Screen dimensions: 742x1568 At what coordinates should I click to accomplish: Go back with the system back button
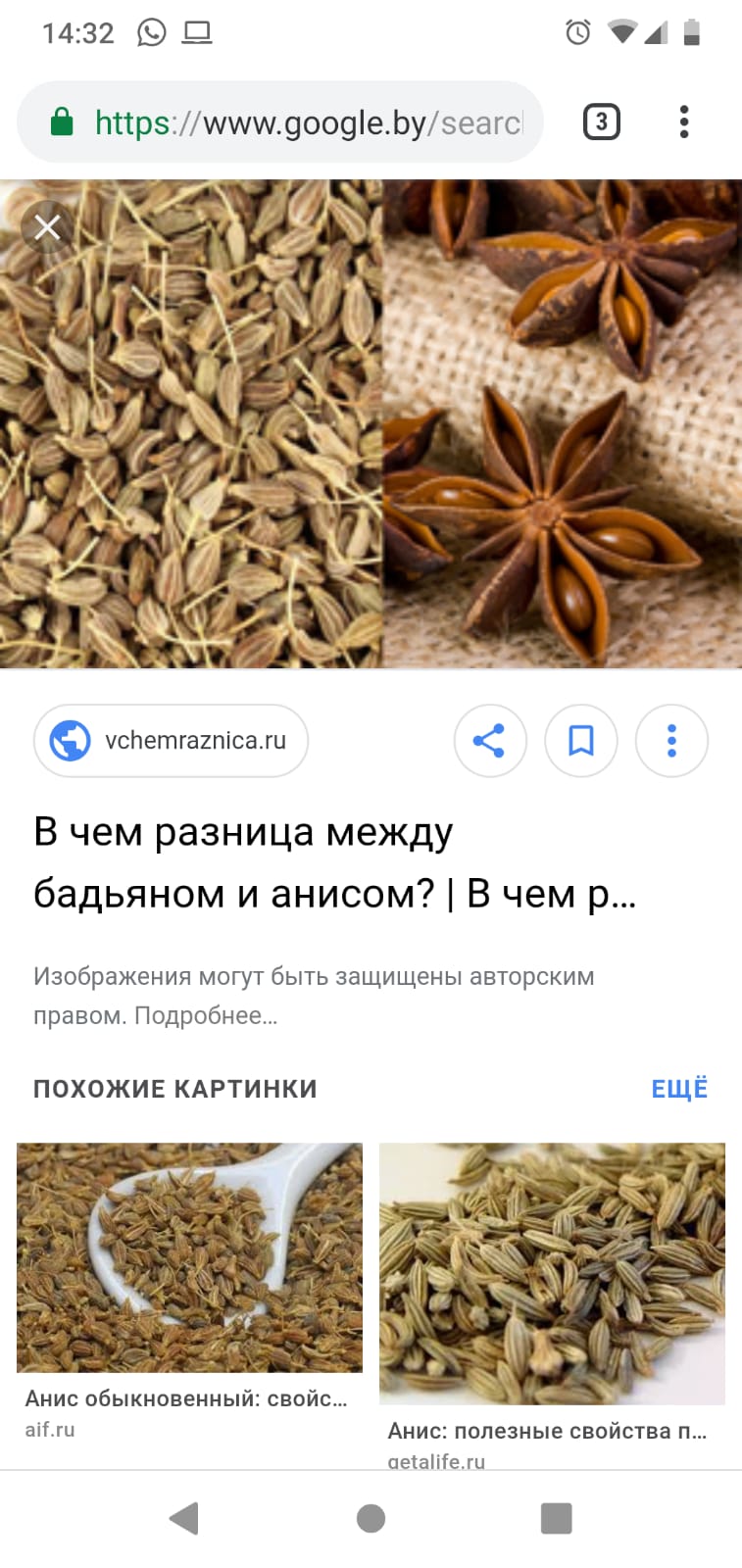[184, 1518]
